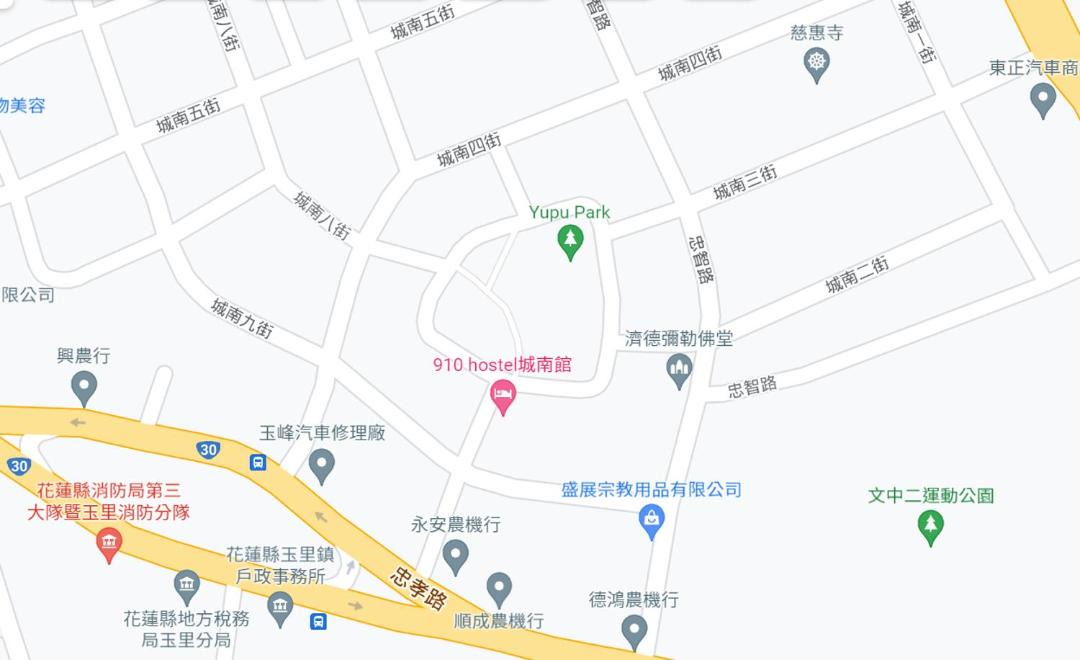Open the 順成農機行 place pin
1080x660 pixels.
click(499, 589)
